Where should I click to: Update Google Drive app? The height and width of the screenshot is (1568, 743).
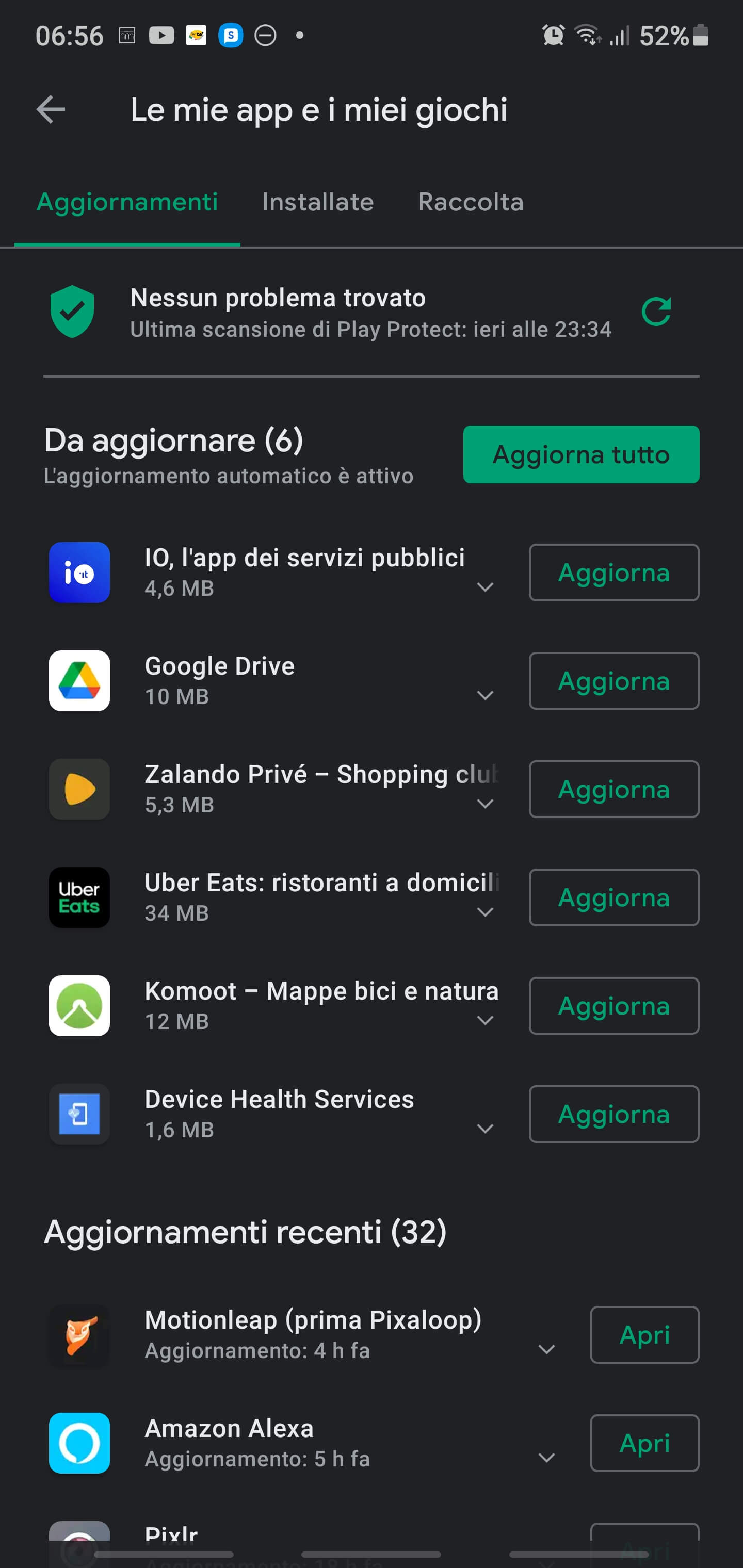(613, 681)
